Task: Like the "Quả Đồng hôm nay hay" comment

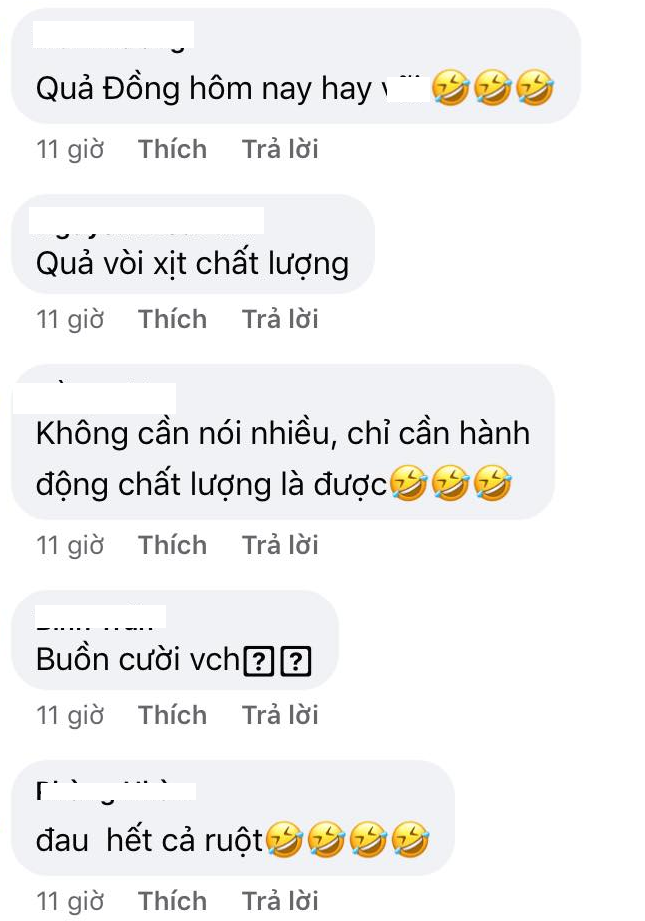Action: tap(172, 150)
